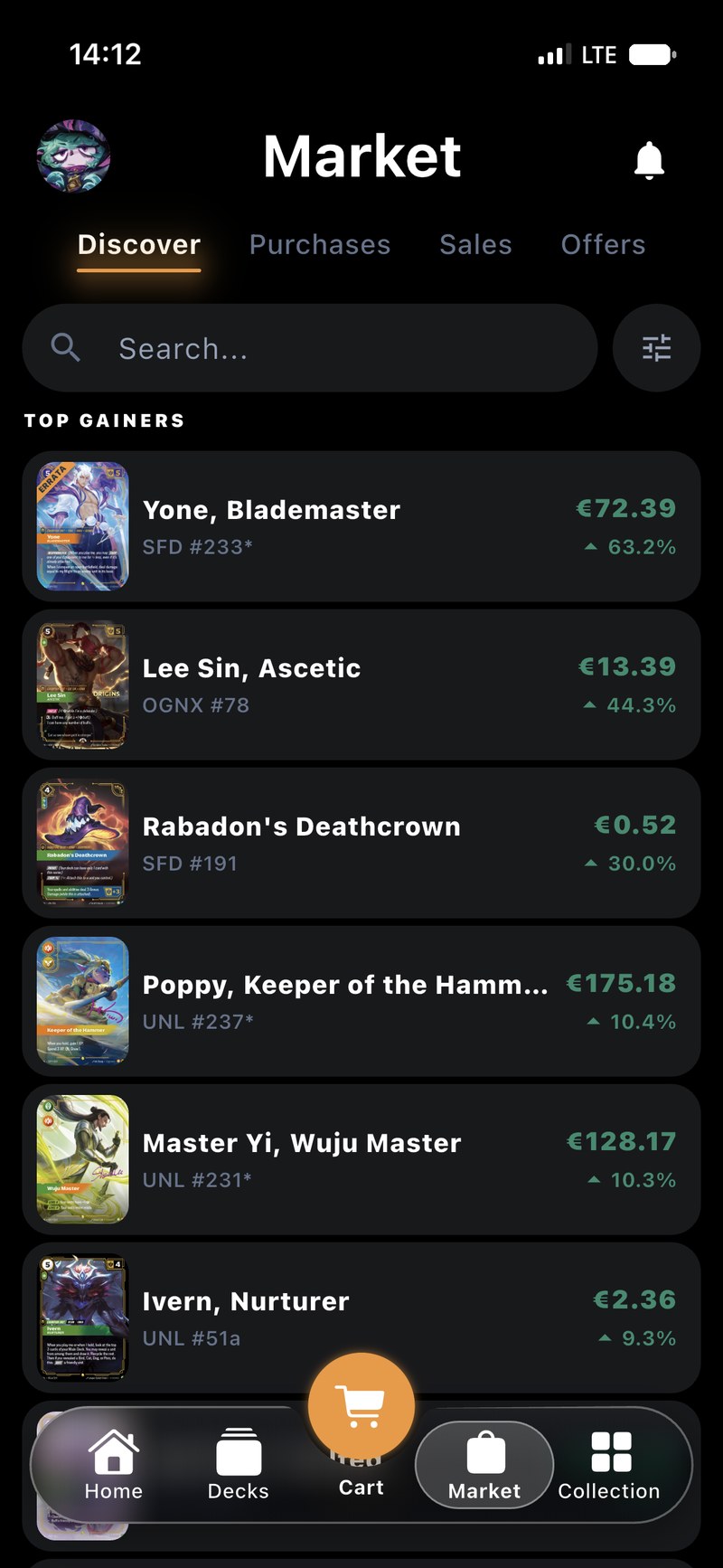
Task: Tap the market search field
Action: 310,348
